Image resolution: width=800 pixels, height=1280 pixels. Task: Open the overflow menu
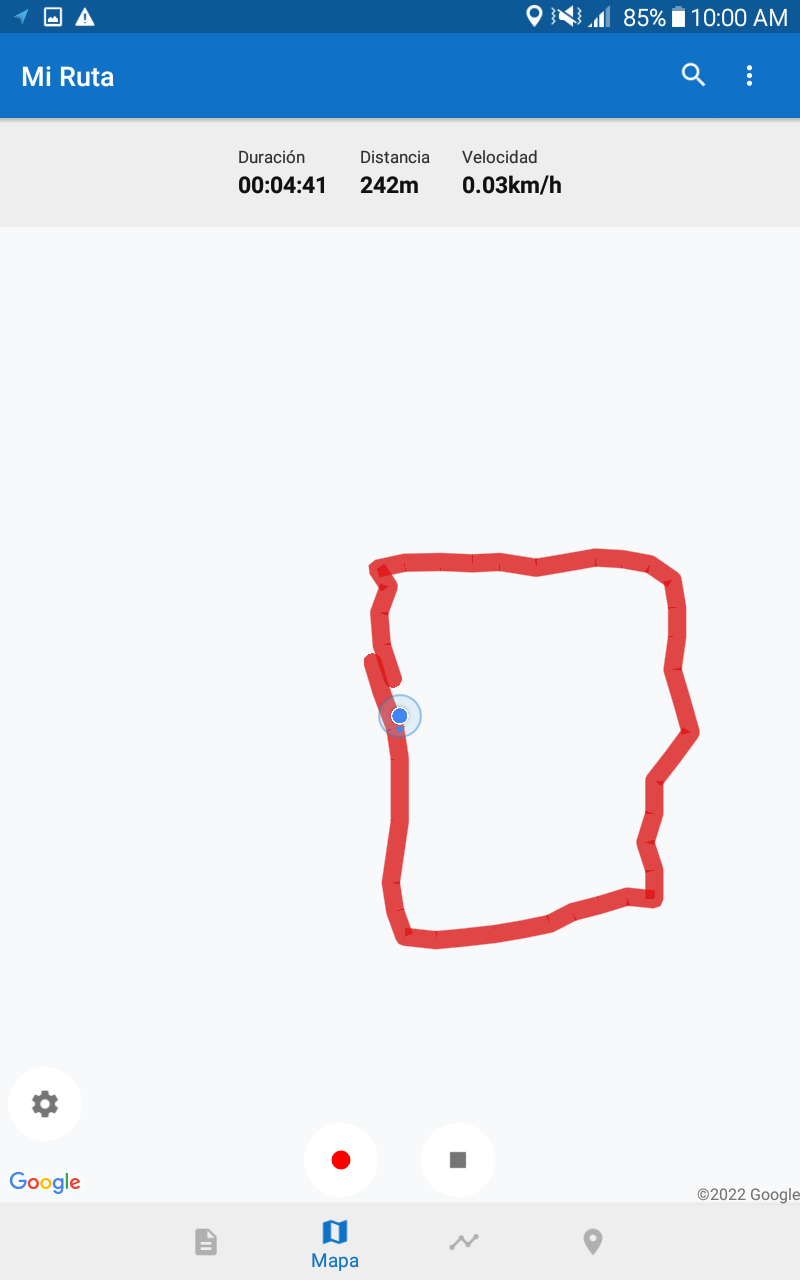click(749, 75)
